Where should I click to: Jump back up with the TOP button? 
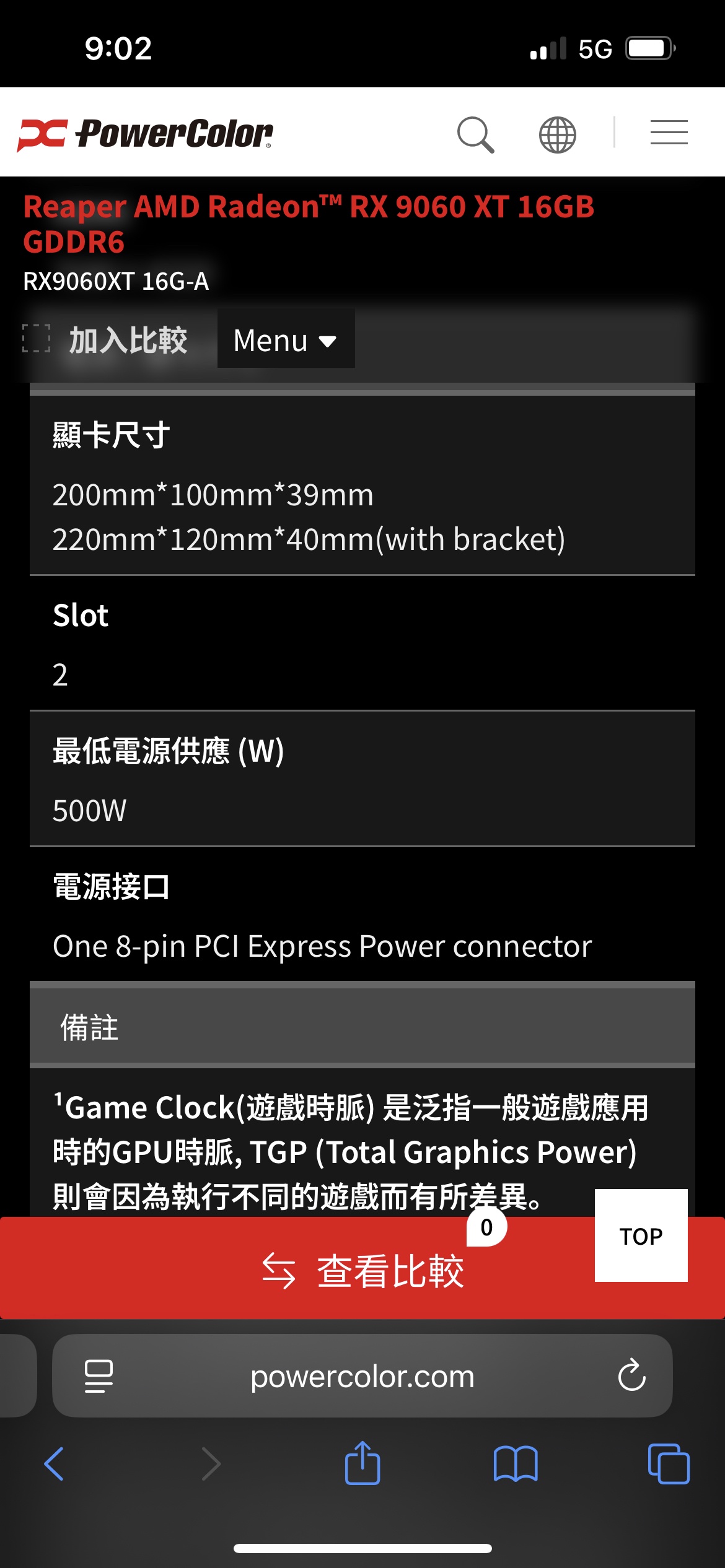click(641, 1235)
